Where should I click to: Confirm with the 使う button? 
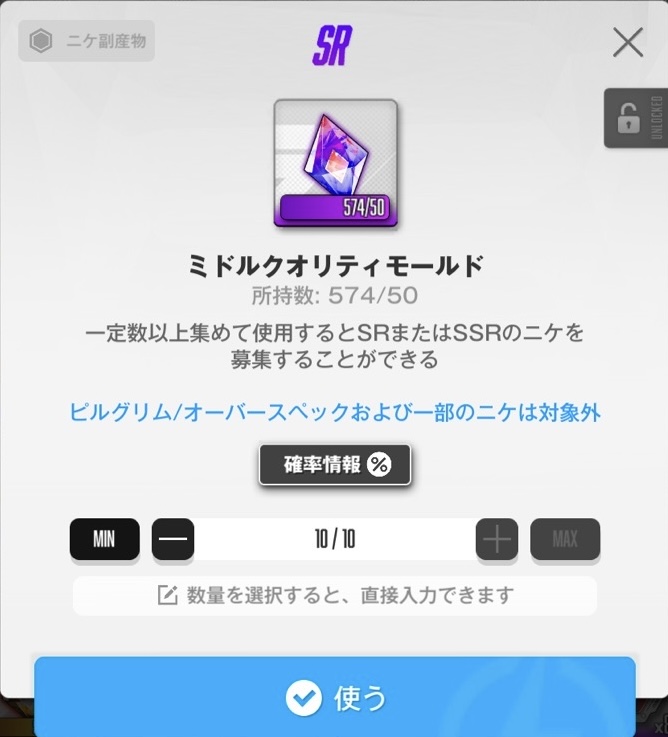click(335, 698)
